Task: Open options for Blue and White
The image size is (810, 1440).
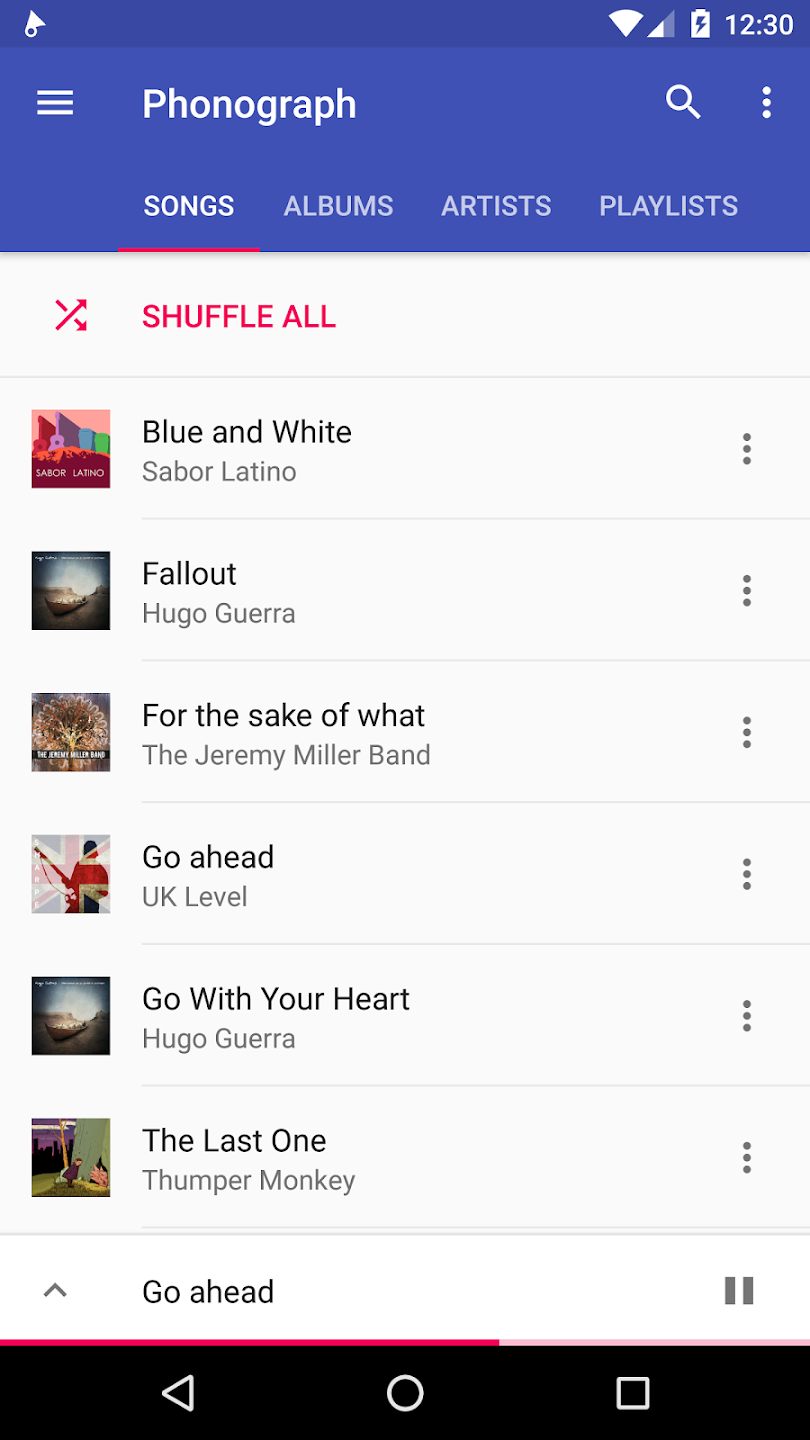Action: 746,449
